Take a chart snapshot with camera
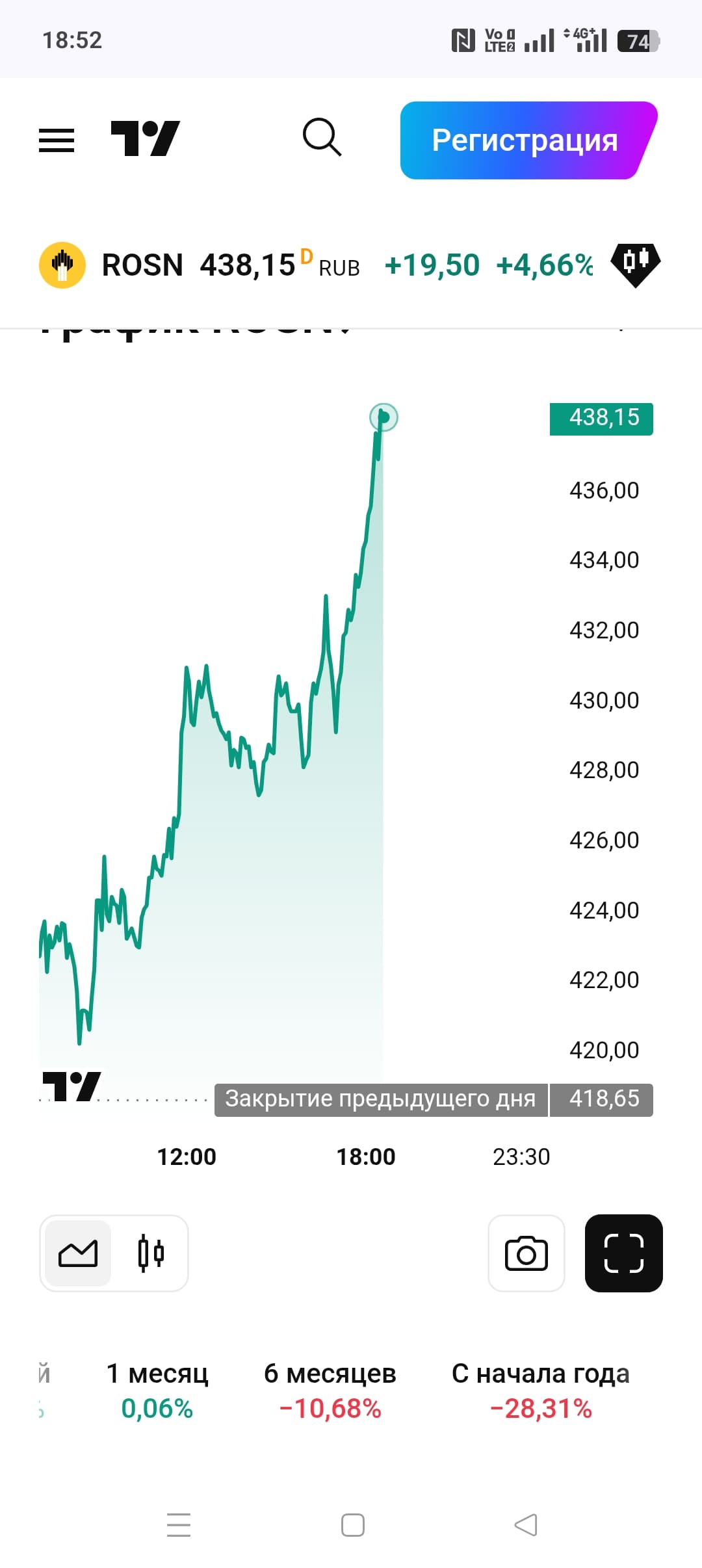The image size is (702, 1568). click(526, 1253)
